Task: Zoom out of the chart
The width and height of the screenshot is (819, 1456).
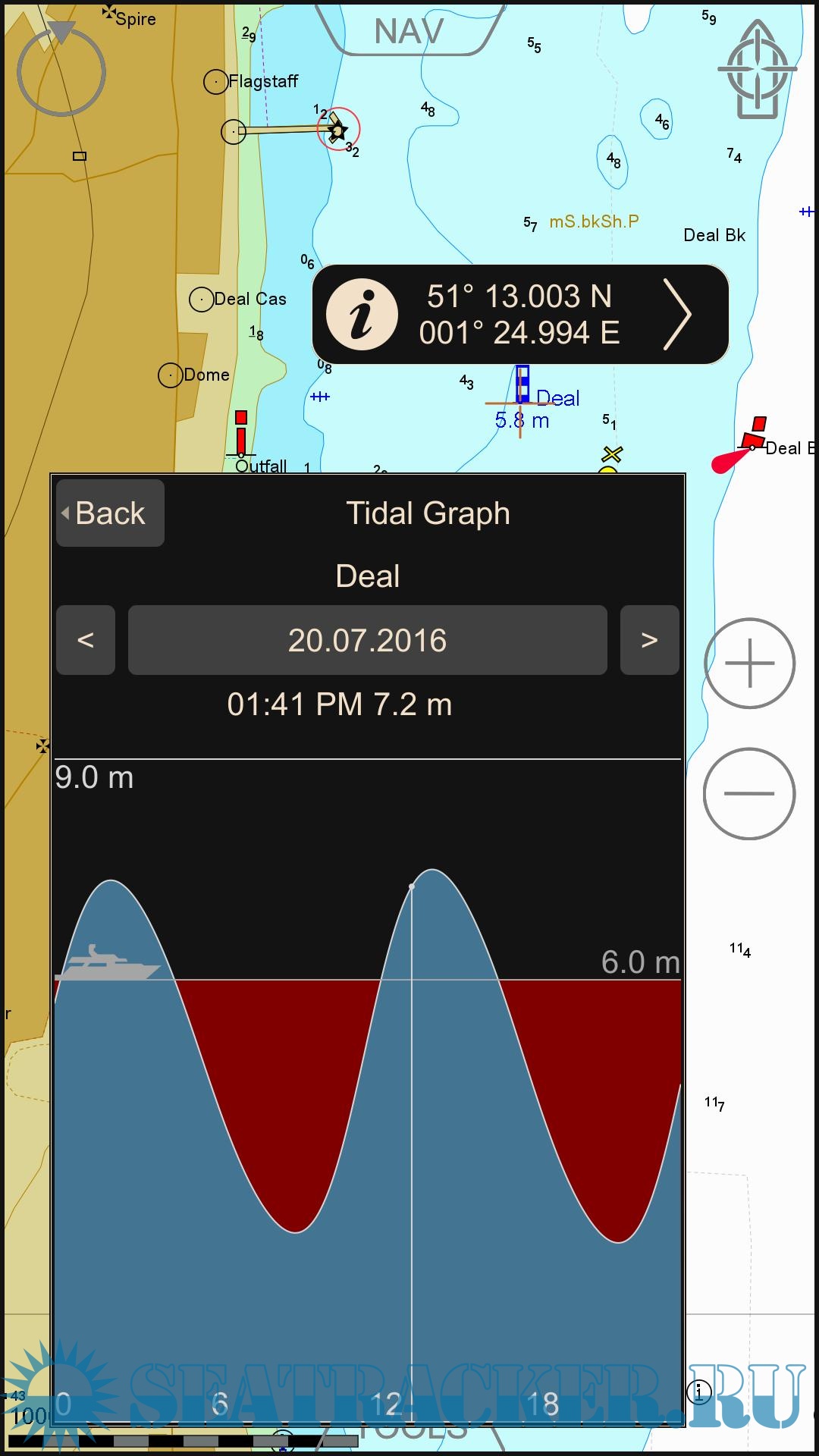Action: [749, 793]
